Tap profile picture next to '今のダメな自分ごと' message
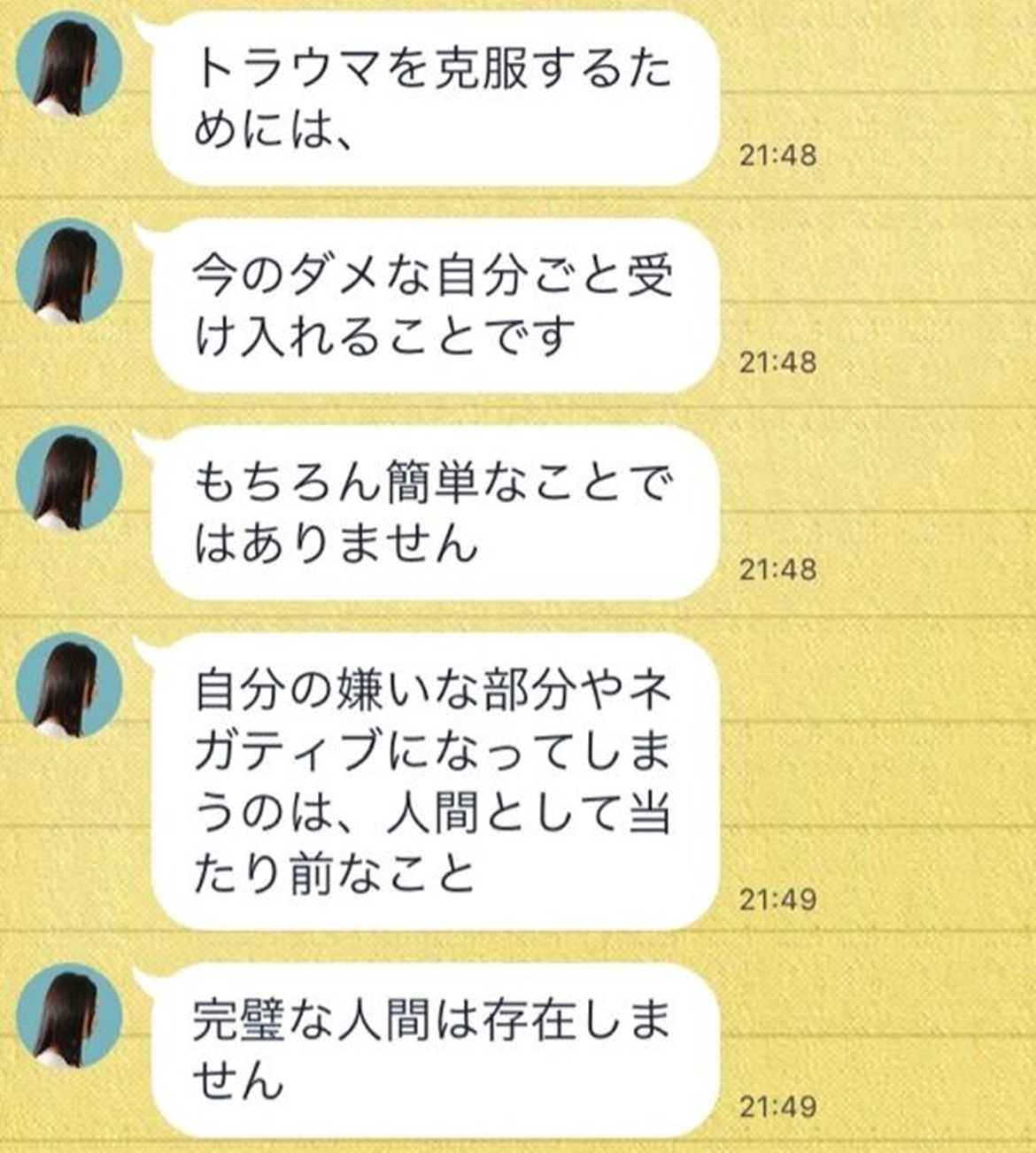 tap(69, 271)
